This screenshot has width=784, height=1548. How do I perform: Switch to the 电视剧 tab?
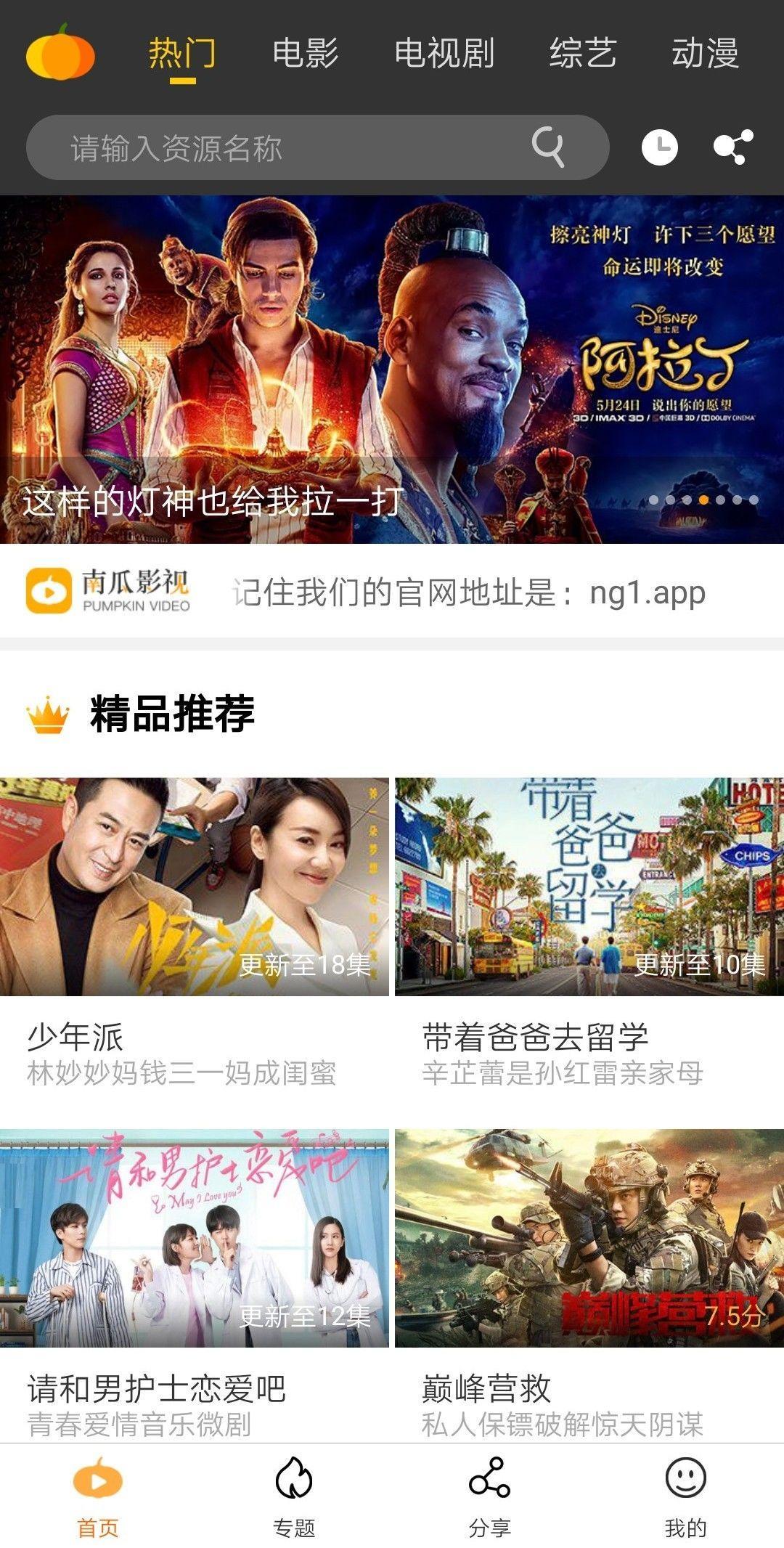pyautogui.click(x=444, y=54)
